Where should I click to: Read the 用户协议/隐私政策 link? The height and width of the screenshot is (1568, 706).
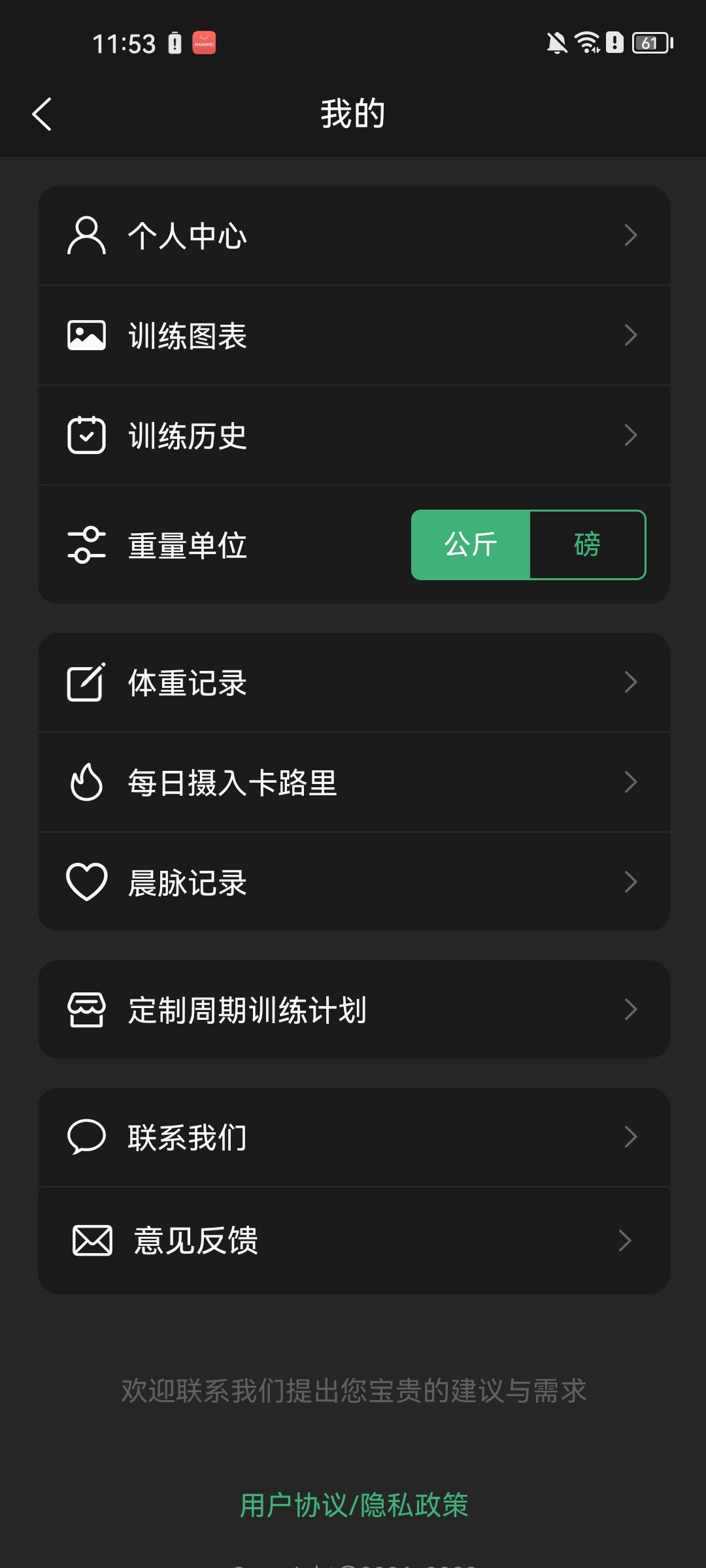354,1505
